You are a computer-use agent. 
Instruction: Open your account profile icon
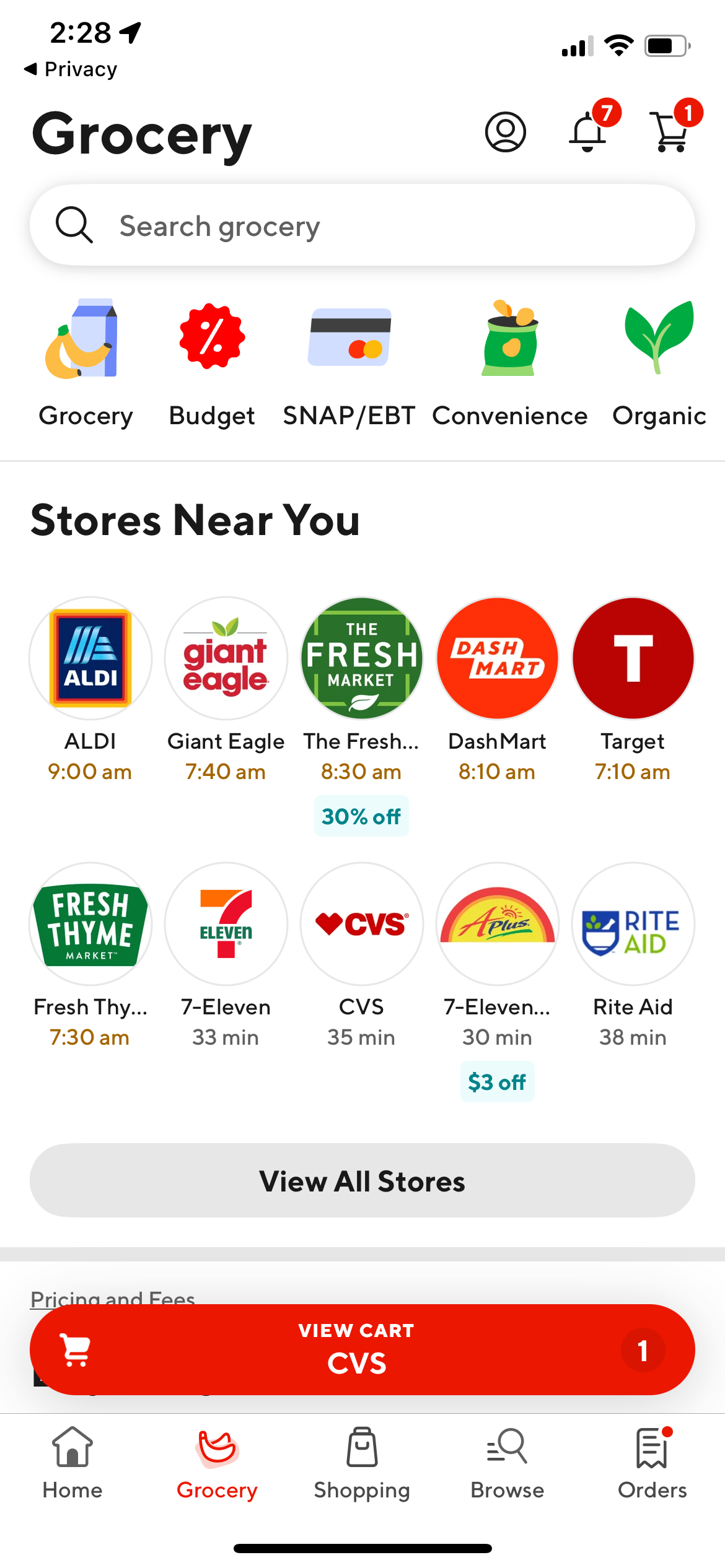pyautogui.click(x=504, y=132)
